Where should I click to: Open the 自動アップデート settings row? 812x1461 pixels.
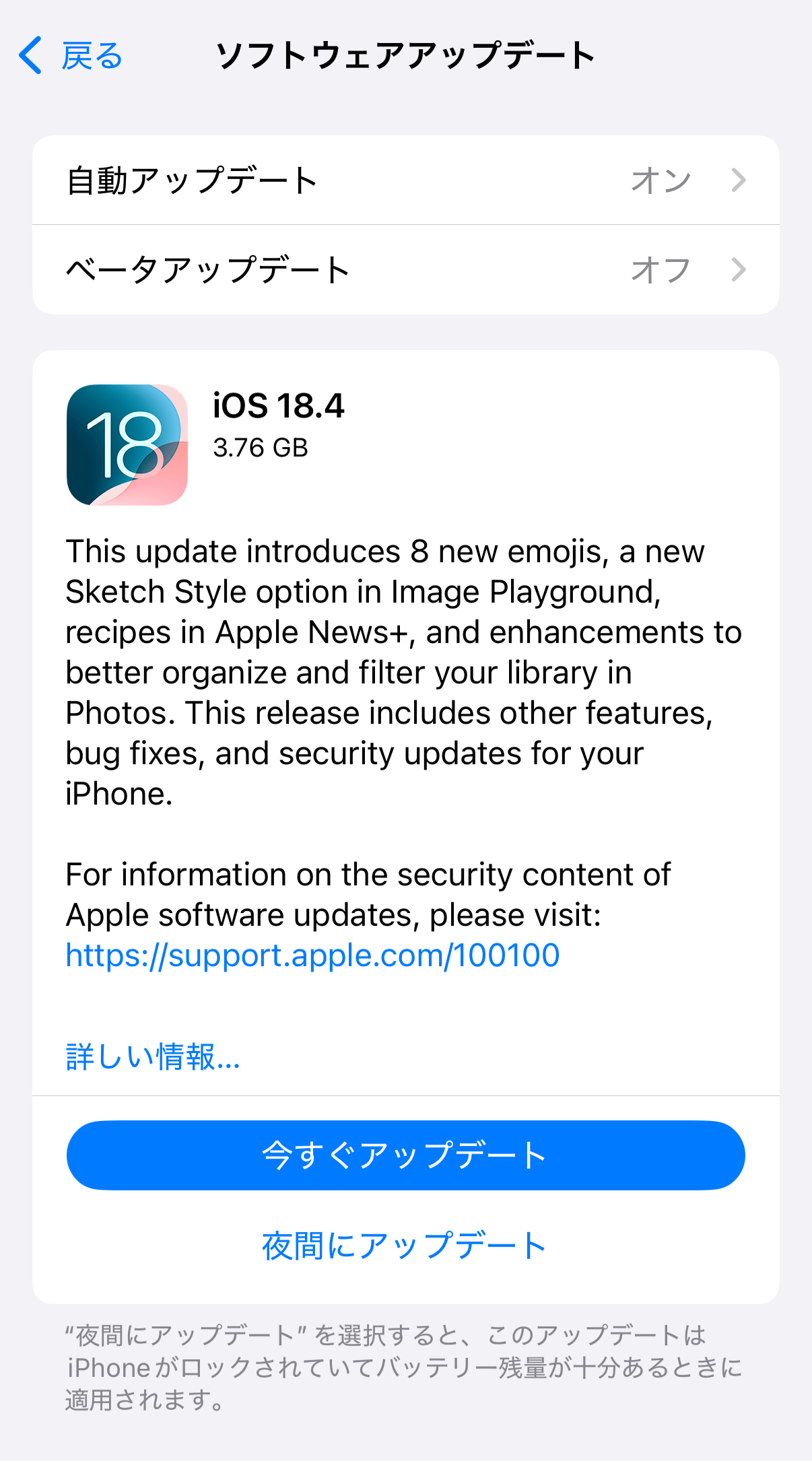coord(405,180)
